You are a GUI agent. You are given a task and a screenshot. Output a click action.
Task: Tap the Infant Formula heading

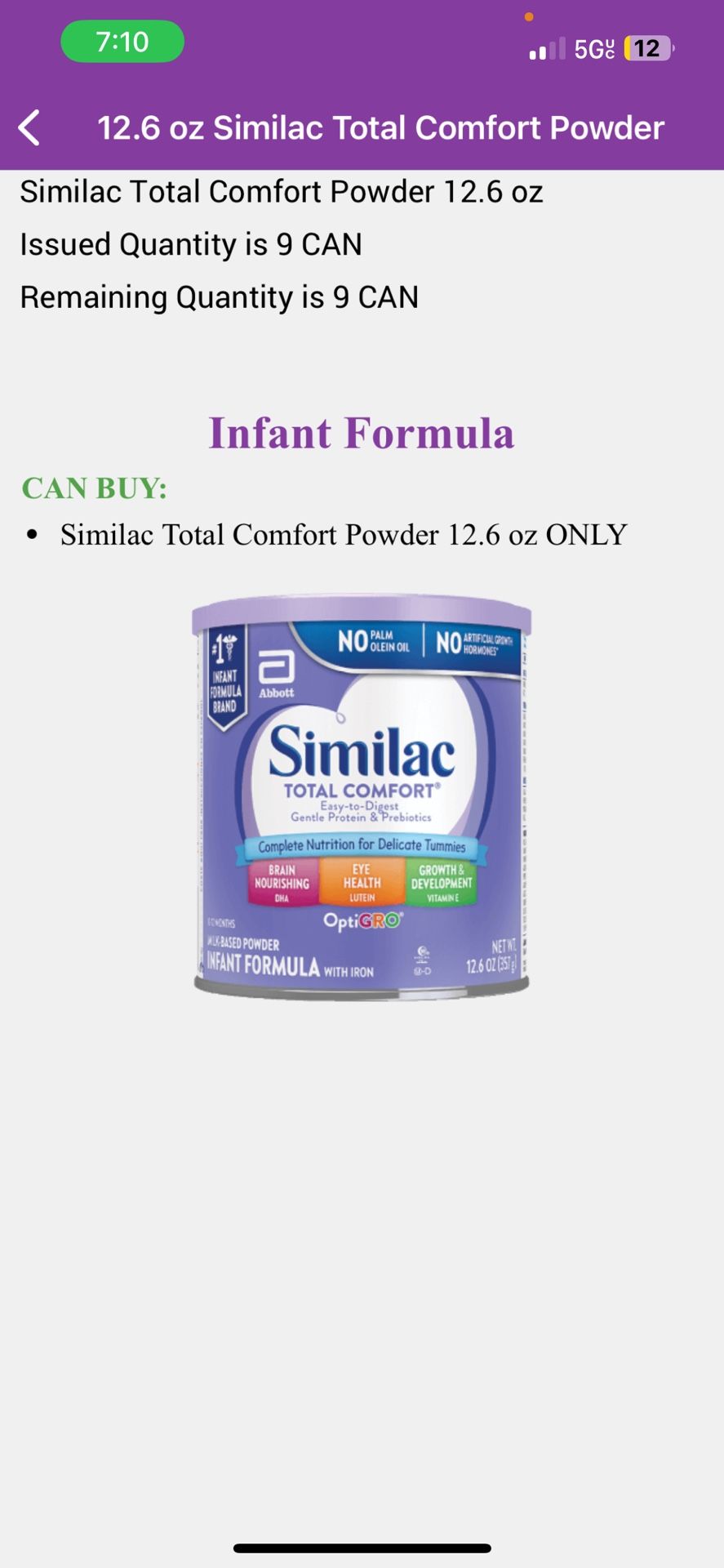tap(362, 433)
